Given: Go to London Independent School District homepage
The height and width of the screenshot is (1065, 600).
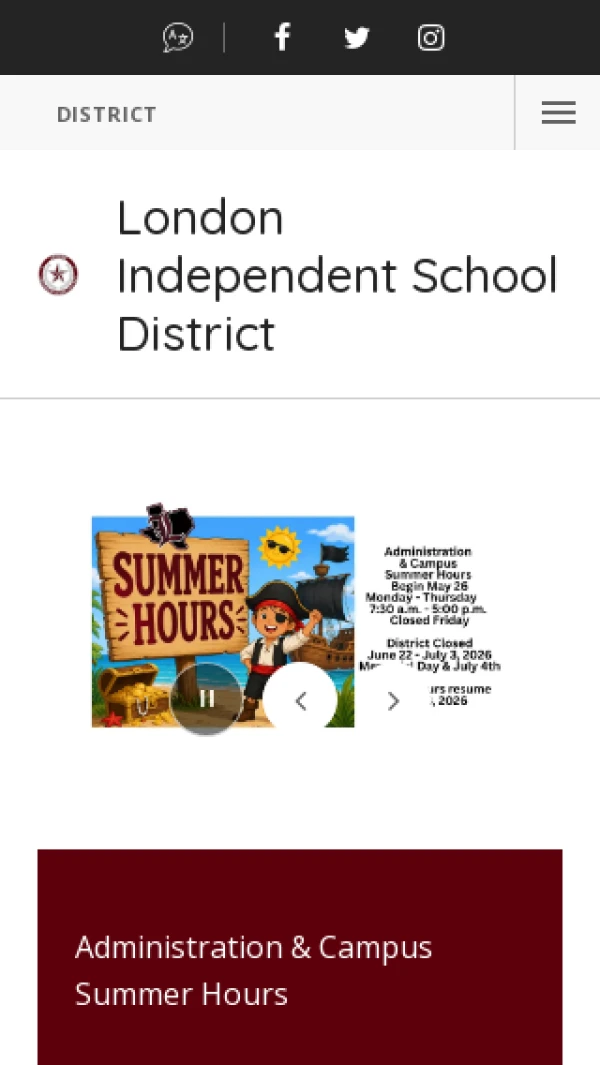Looking at the screenshot, I should [x=337, y=274].
